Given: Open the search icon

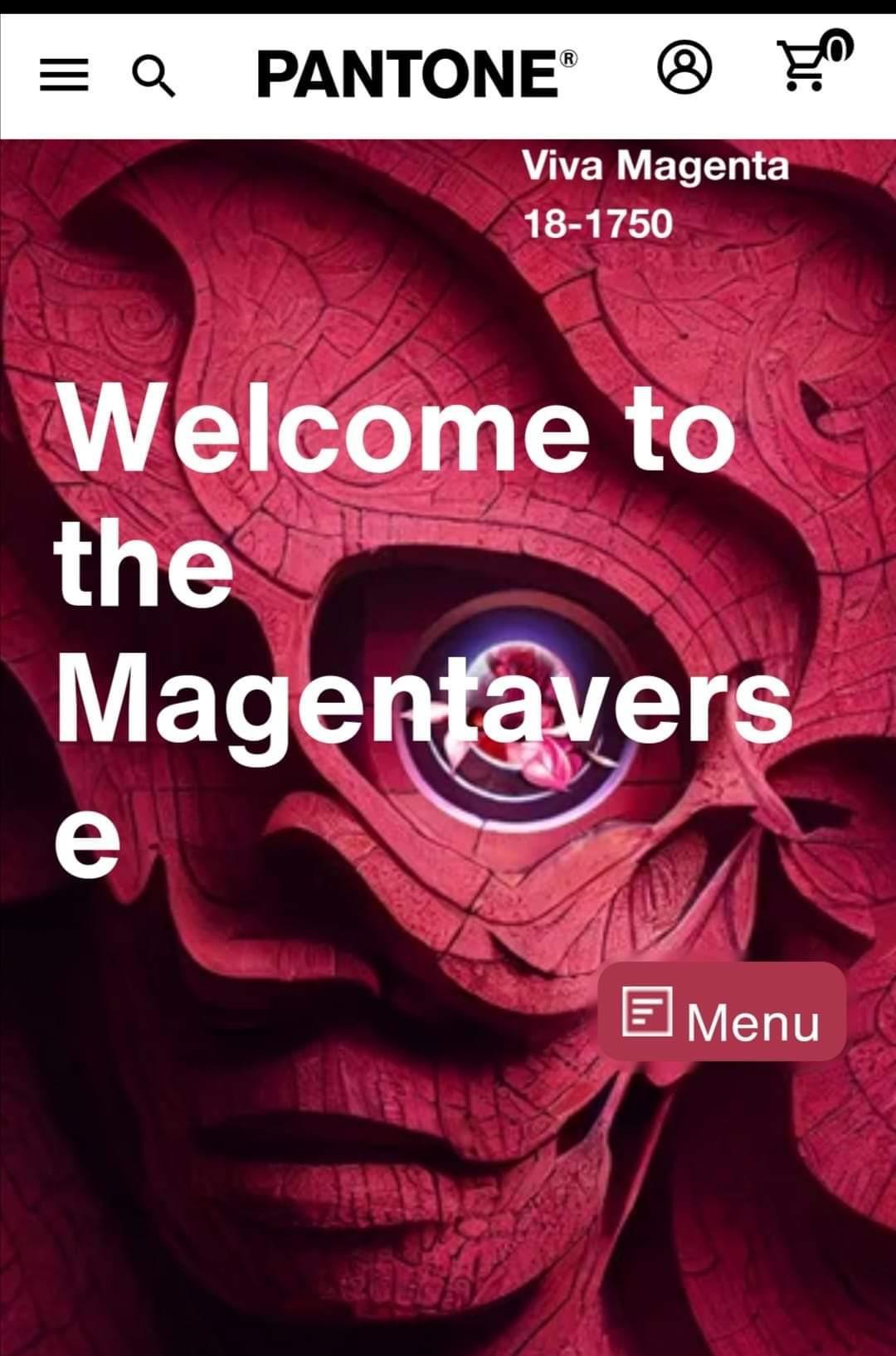Looking at the screenshot, I should pos(153,78).
